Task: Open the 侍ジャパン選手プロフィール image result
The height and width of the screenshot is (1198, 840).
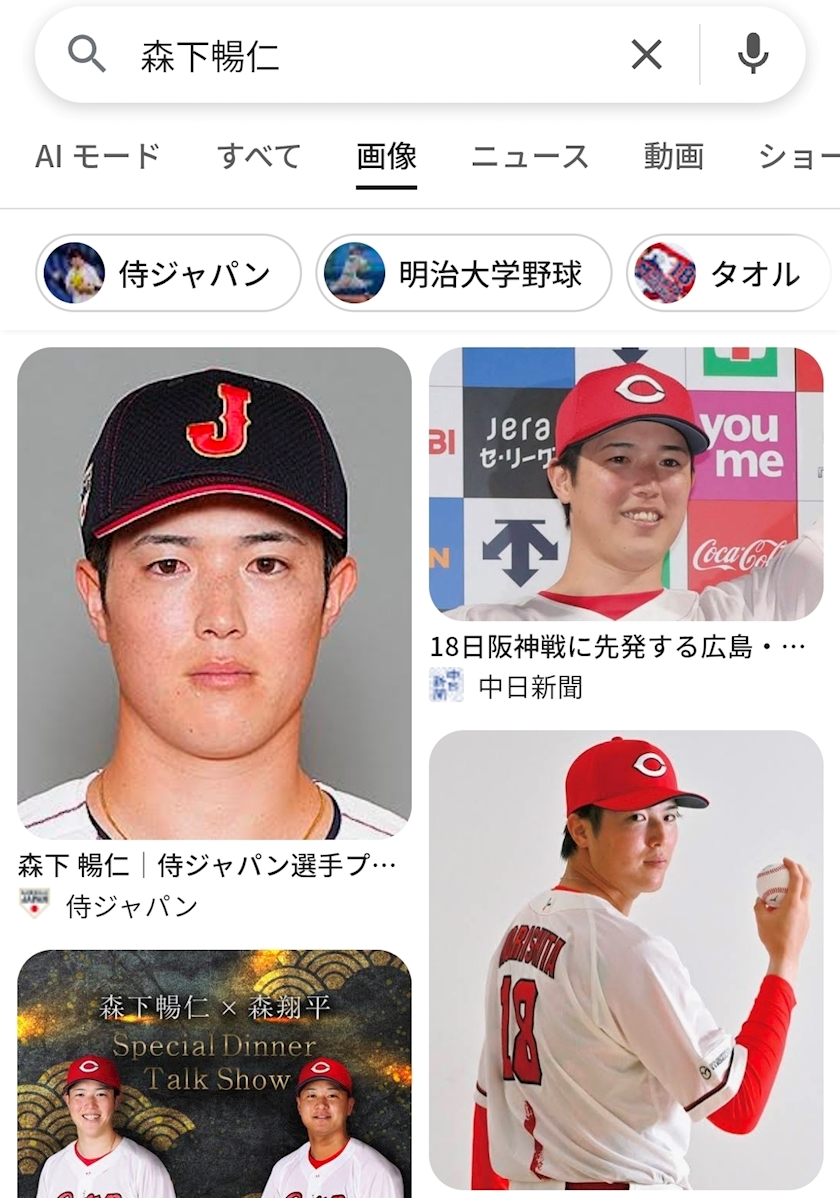Action: click(x=214, y=593)
